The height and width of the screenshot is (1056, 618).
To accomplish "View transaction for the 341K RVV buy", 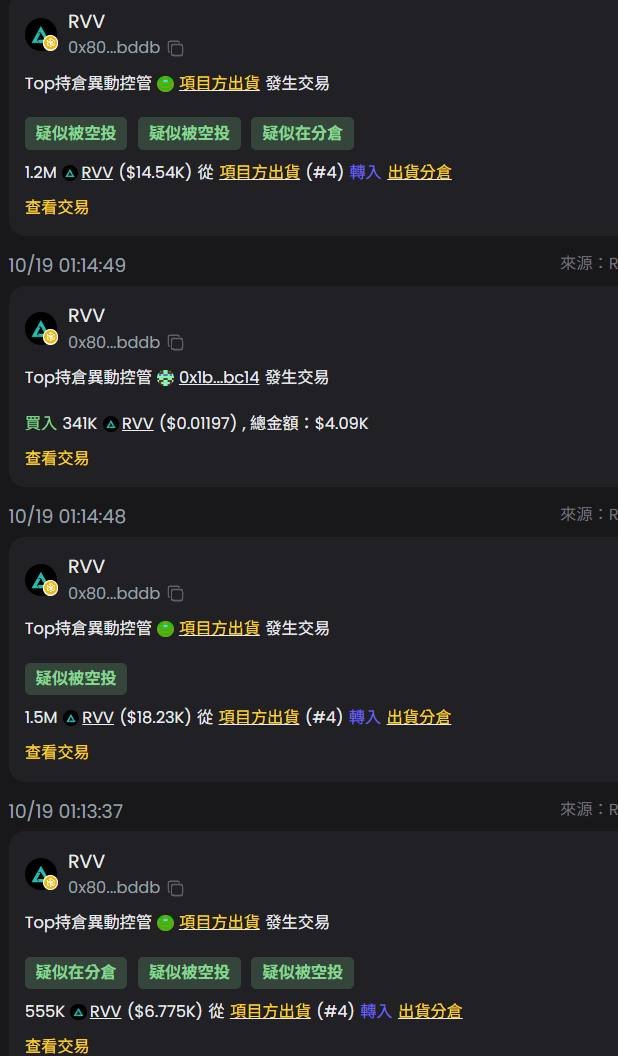I will click(57, 458).
